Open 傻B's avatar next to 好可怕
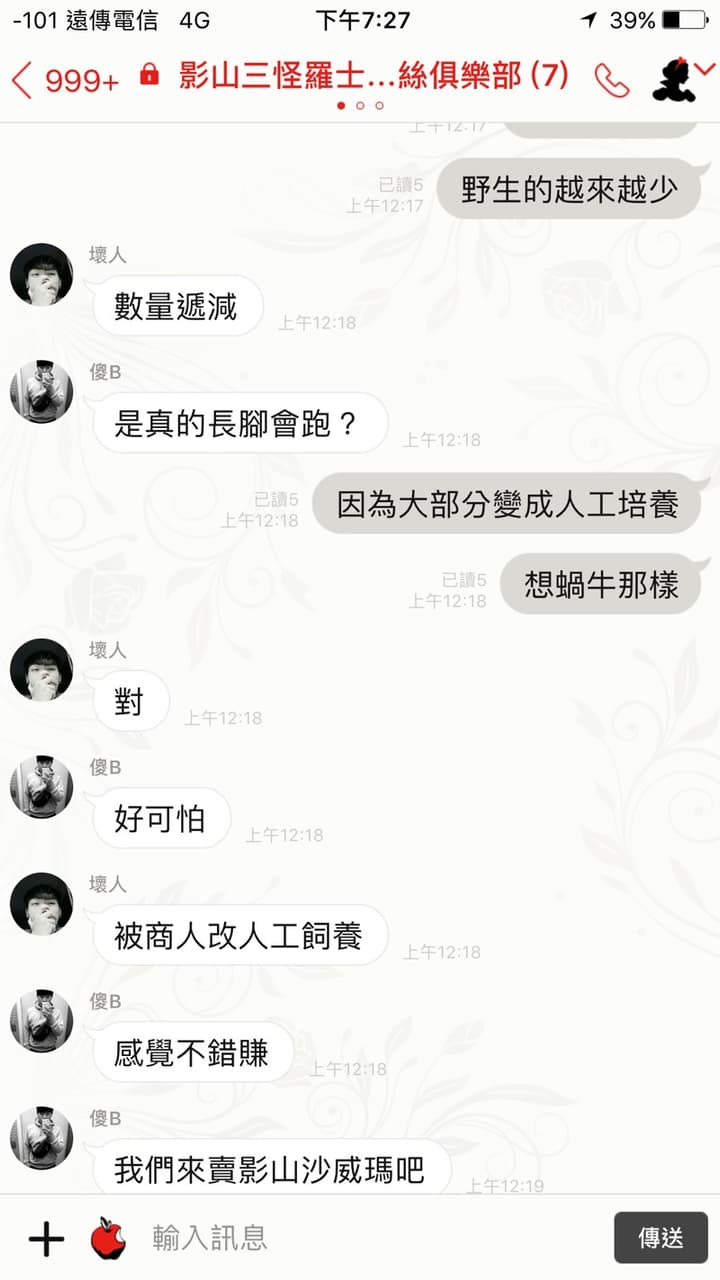The width and height of the screenshot is (720, 1280). click(41, 787)
